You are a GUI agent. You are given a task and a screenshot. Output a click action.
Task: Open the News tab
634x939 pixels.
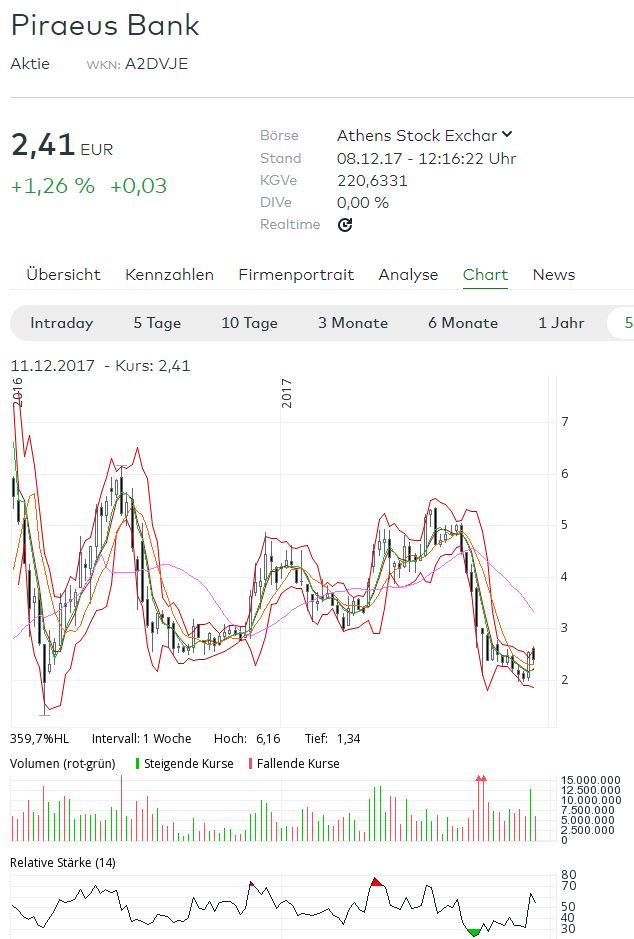coord(553,275)
